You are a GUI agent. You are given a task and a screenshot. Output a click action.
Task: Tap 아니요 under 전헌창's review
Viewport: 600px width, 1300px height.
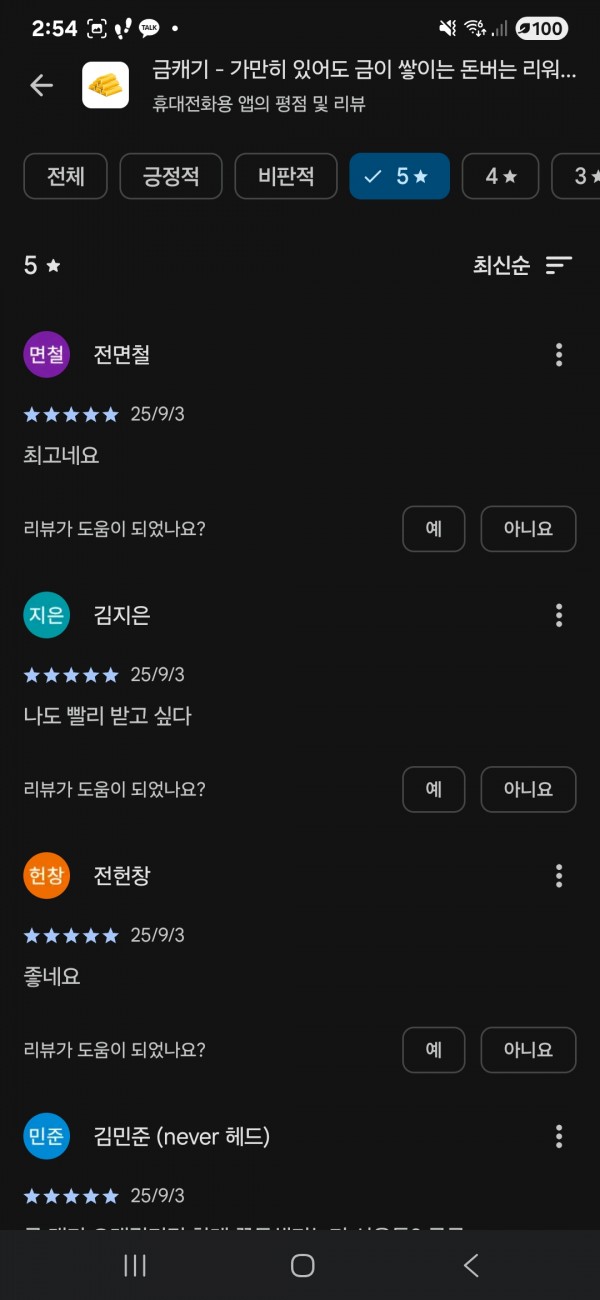point(528,1050)
